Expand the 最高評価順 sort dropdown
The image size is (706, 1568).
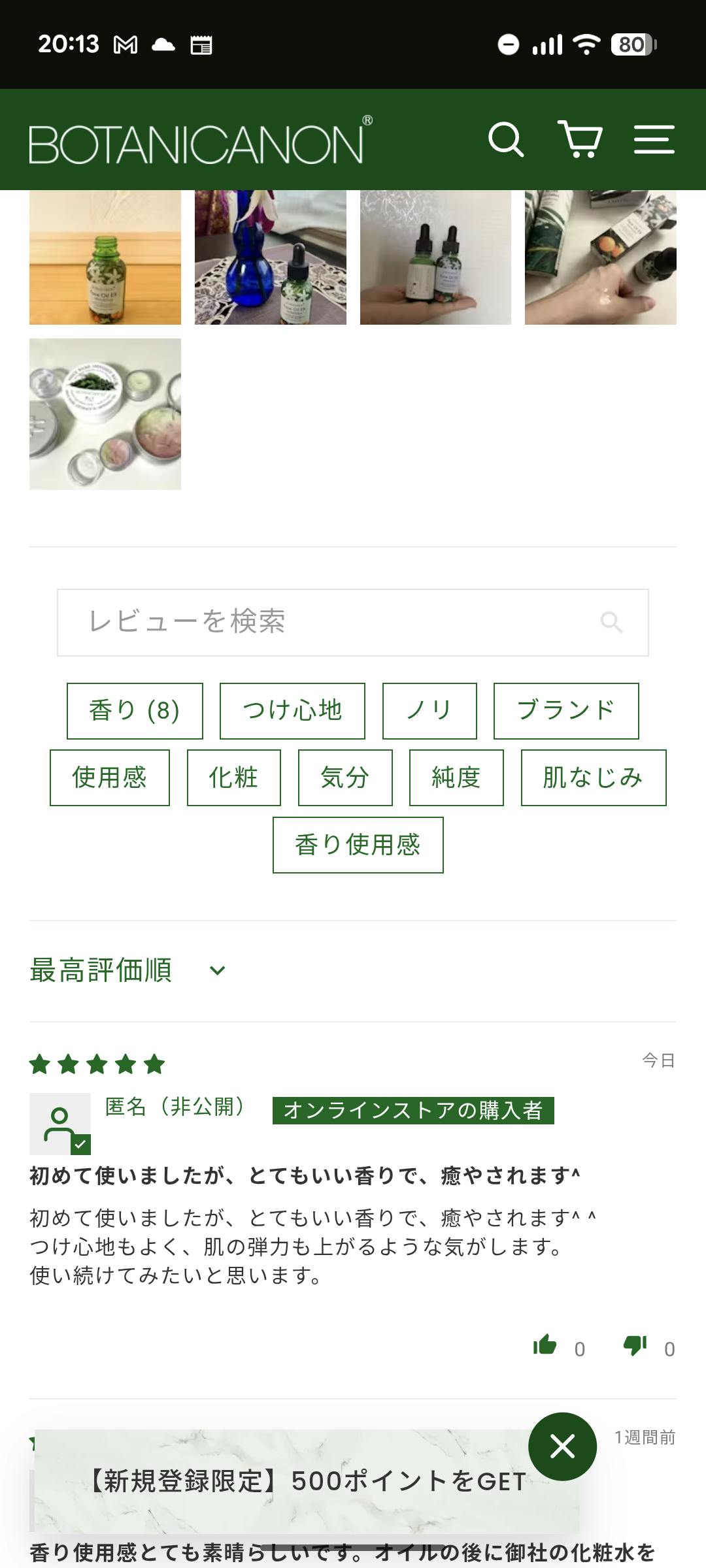tap(127, 970)
